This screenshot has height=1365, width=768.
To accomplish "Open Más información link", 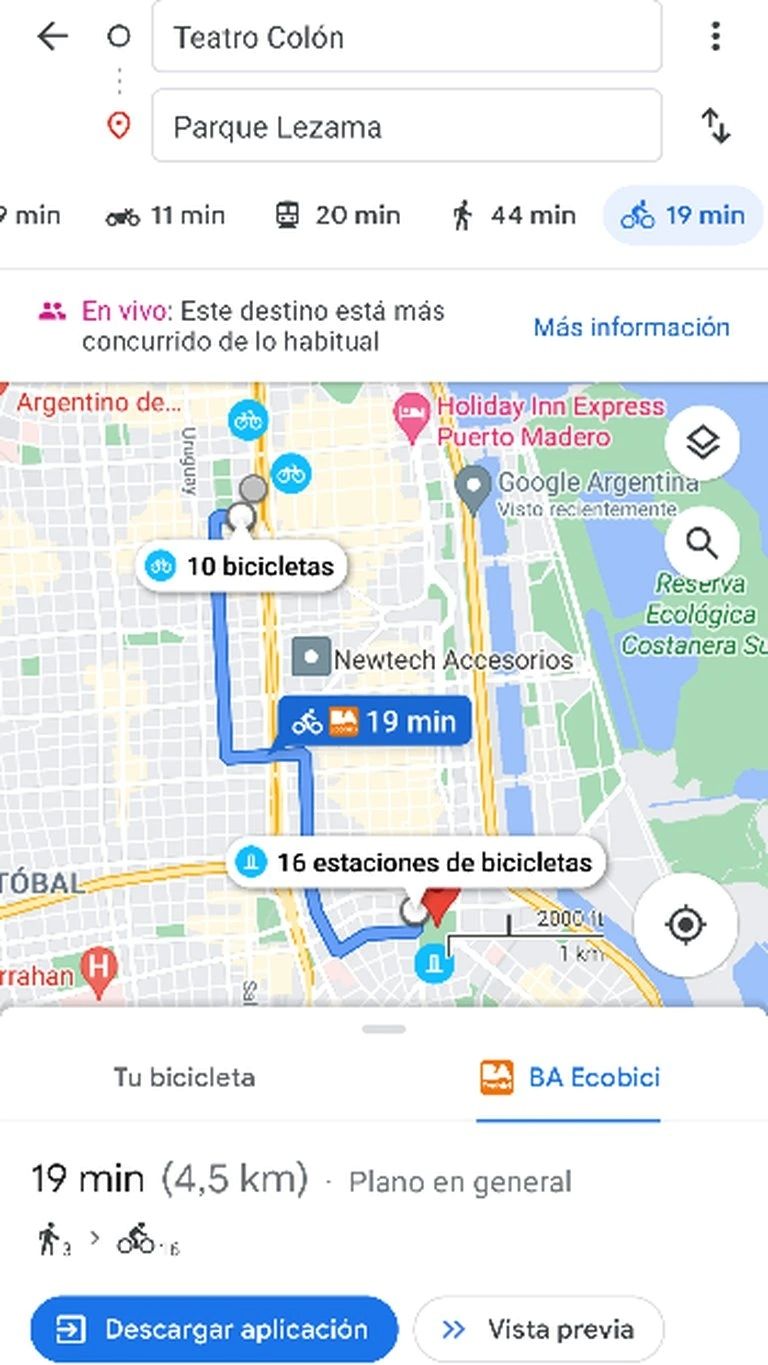I will 631,327.
